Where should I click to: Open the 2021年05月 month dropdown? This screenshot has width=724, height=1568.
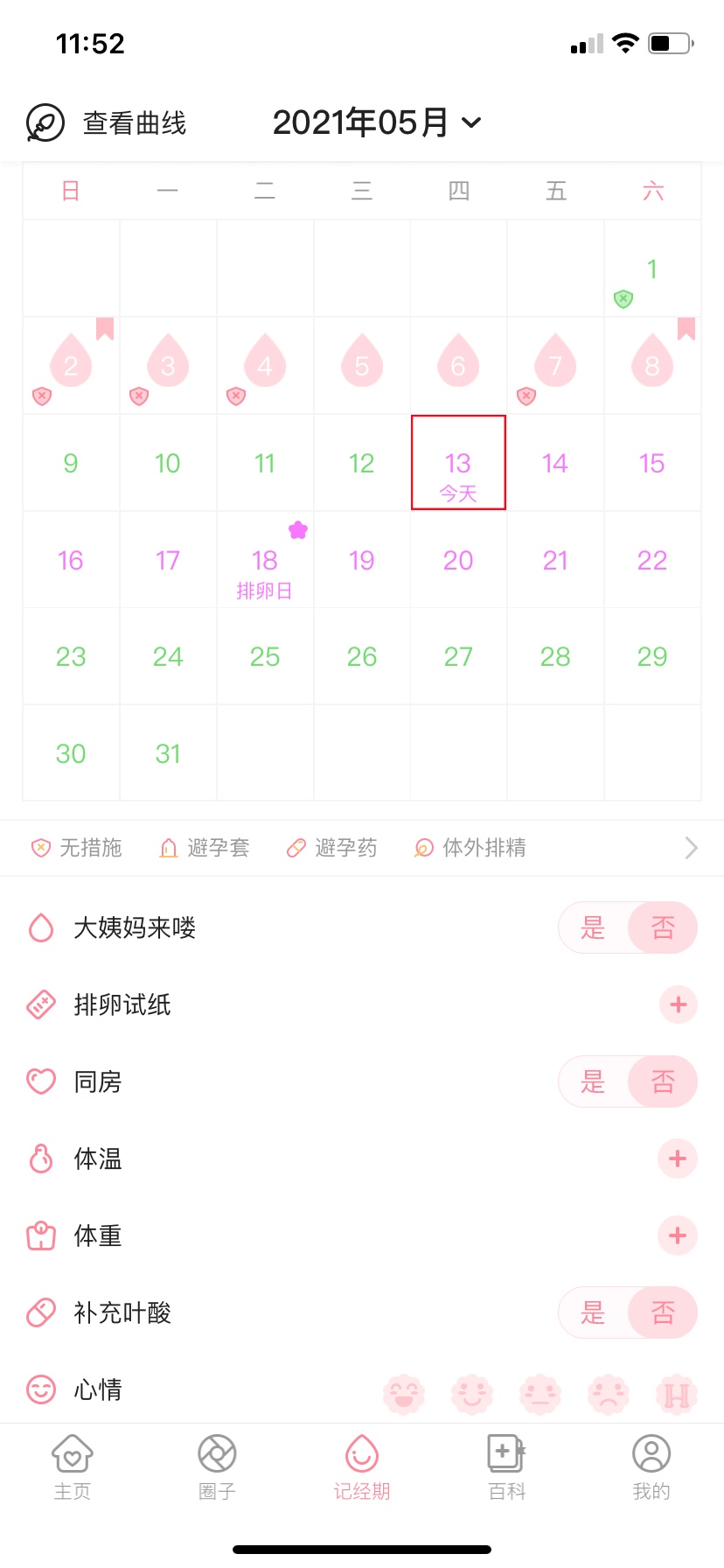376,123
